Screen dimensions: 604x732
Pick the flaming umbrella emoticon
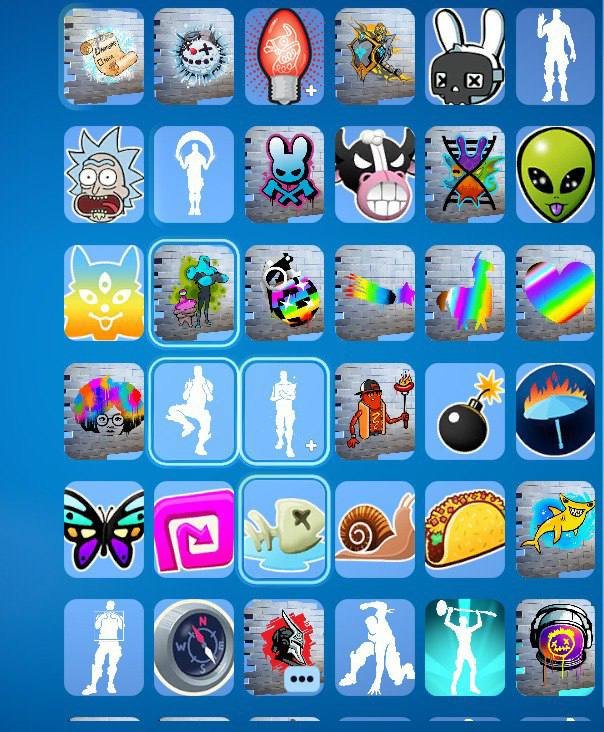point(556,412)
